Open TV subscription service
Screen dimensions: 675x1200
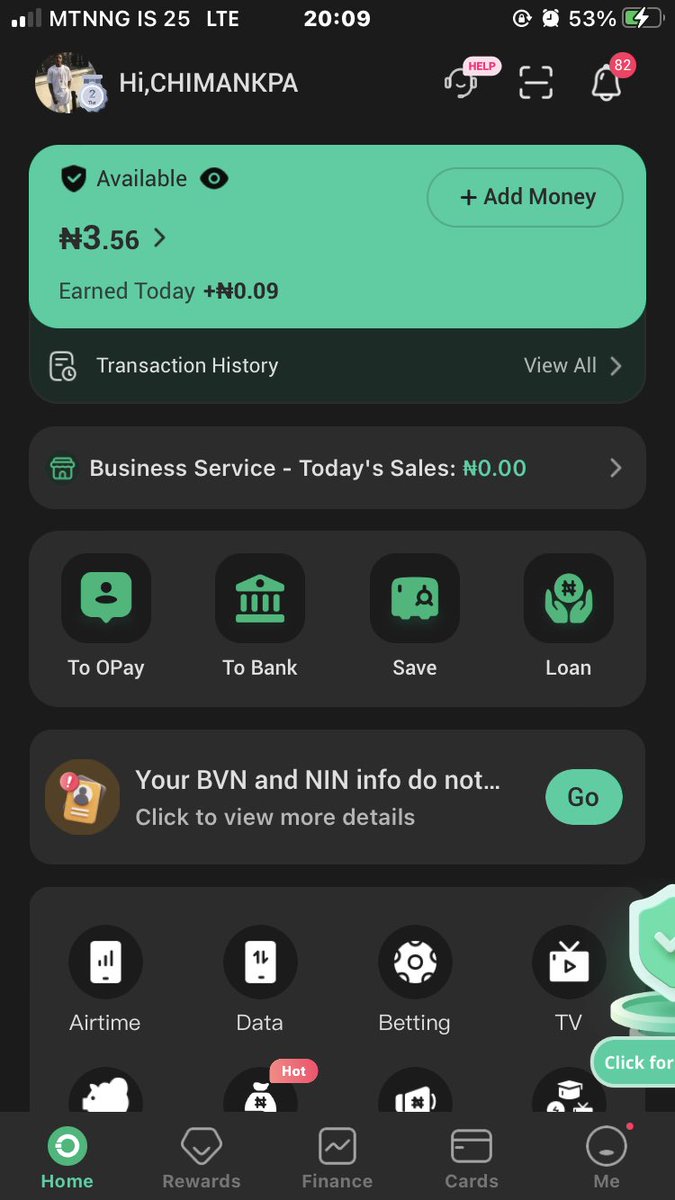point(568,980)
